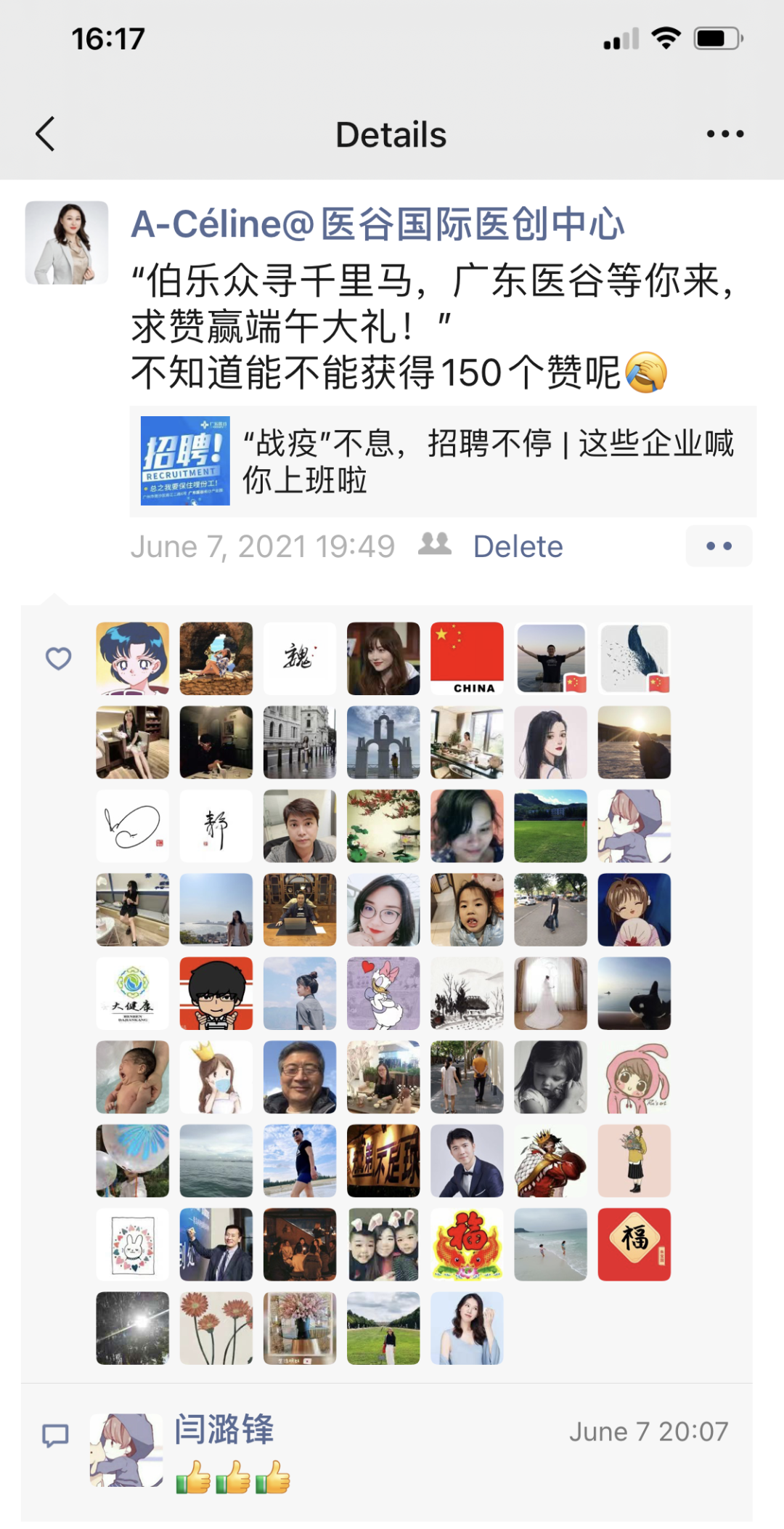View the post visibility people icon

point(435,544)
